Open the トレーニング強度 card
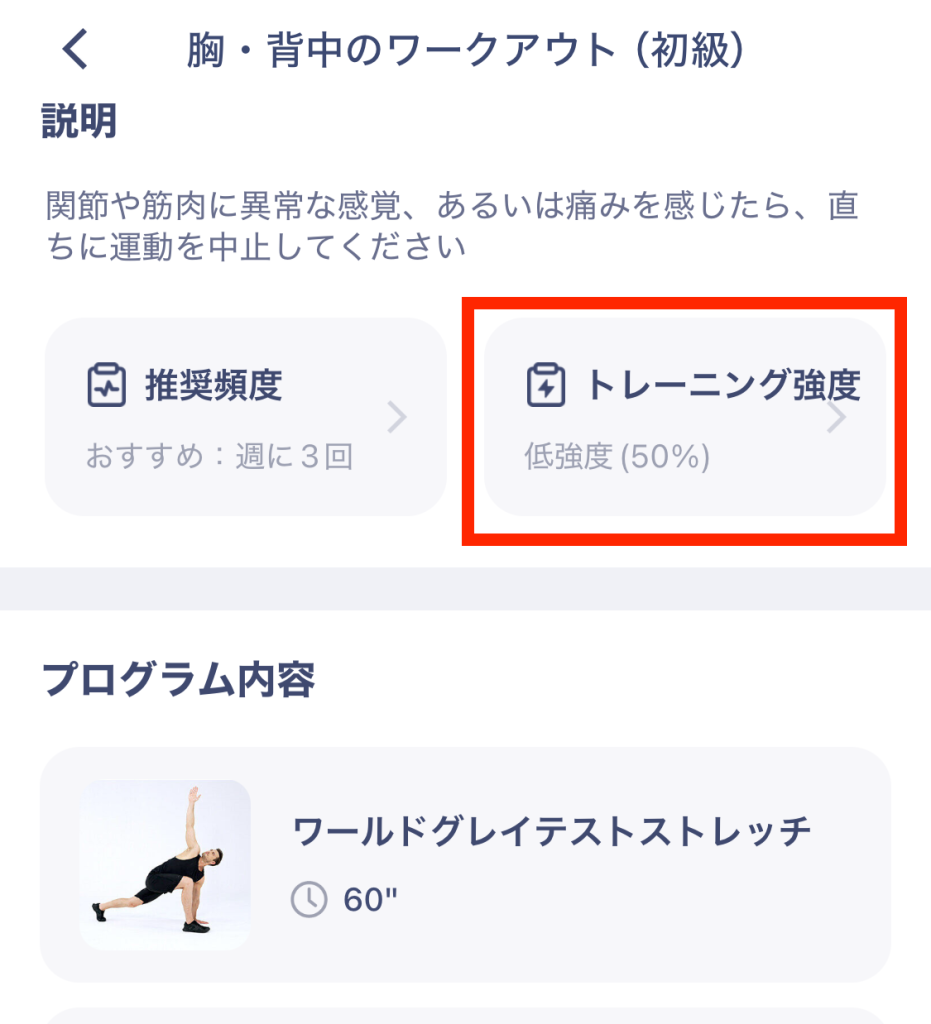Image resolution: width=931 pixels, height=1024 pixels. click(x=685, y=417)
